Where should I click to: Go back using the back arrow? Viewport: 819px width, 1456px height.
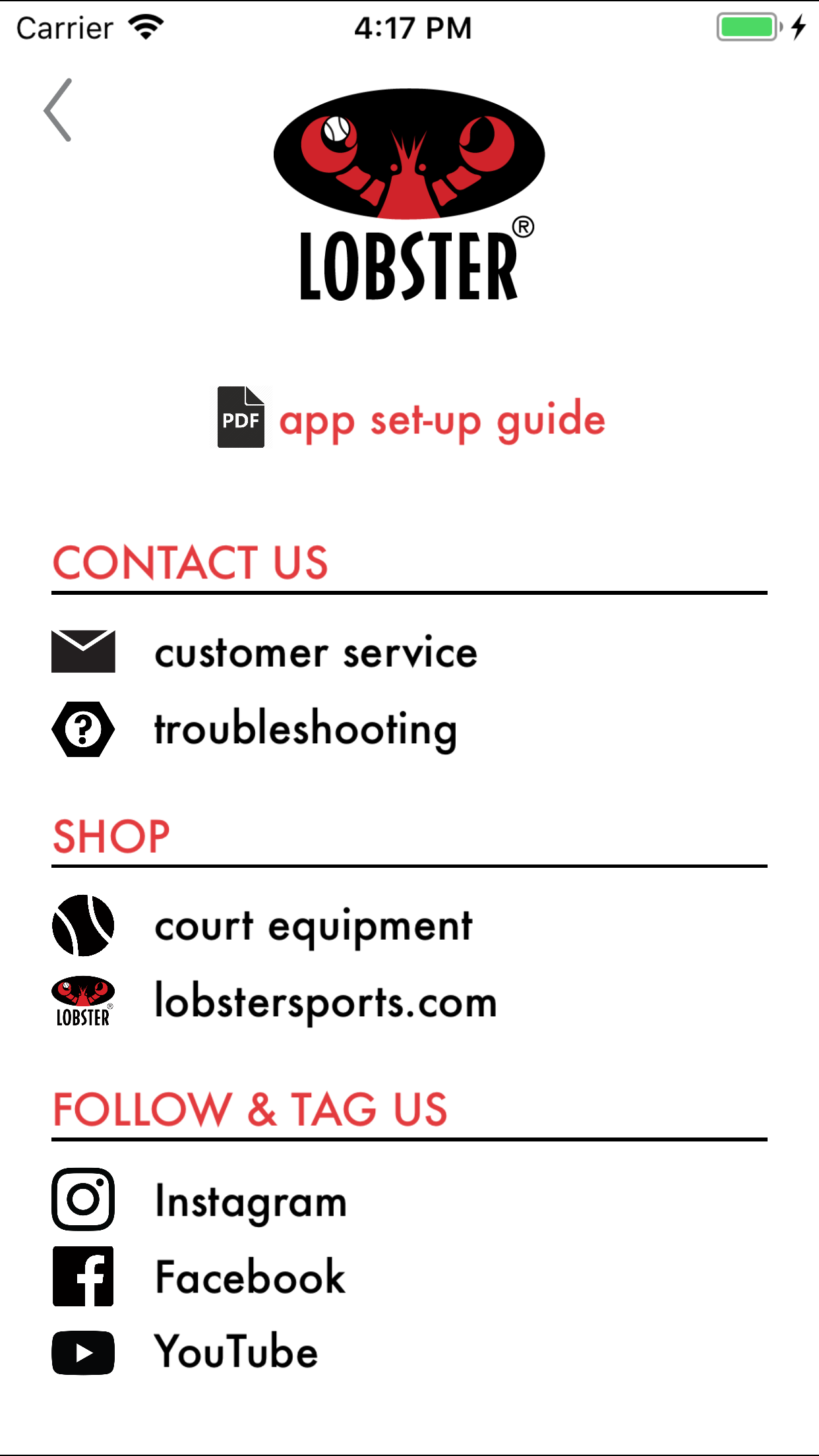coord(58,110)
